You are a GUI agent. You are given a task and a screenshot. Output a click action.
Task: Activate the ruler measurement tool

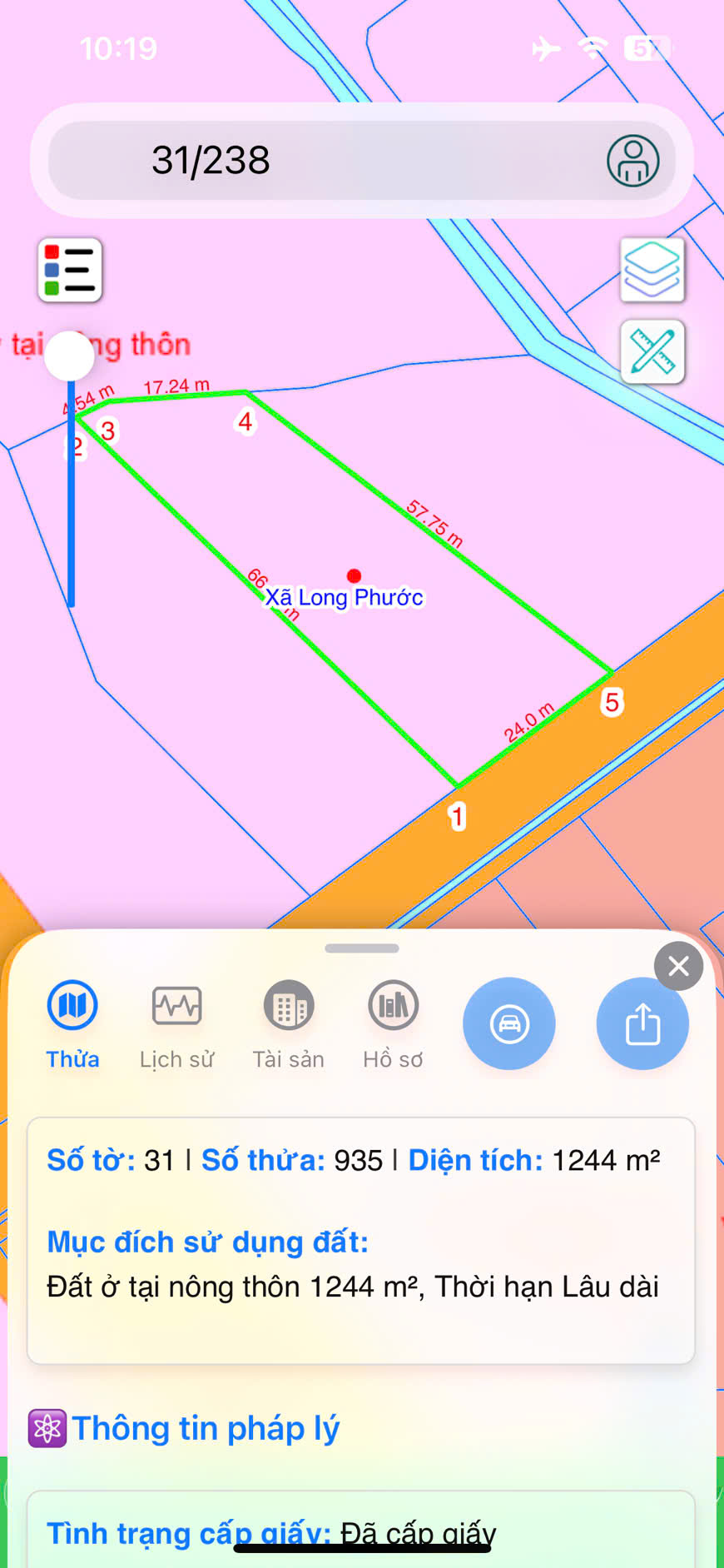tap(652, 351)
